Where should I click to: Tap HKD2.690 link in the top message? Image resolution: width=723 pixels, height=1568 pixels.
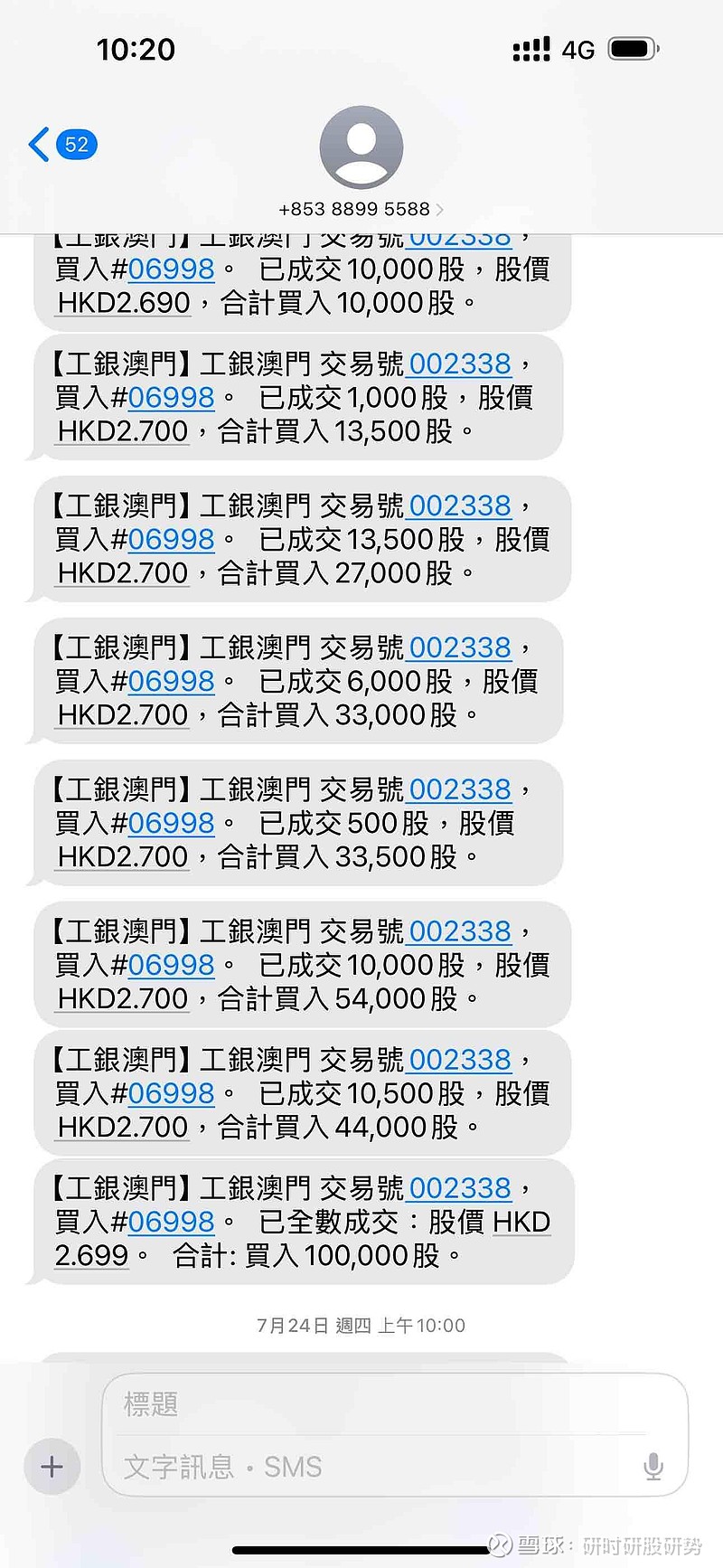(124, 302)
